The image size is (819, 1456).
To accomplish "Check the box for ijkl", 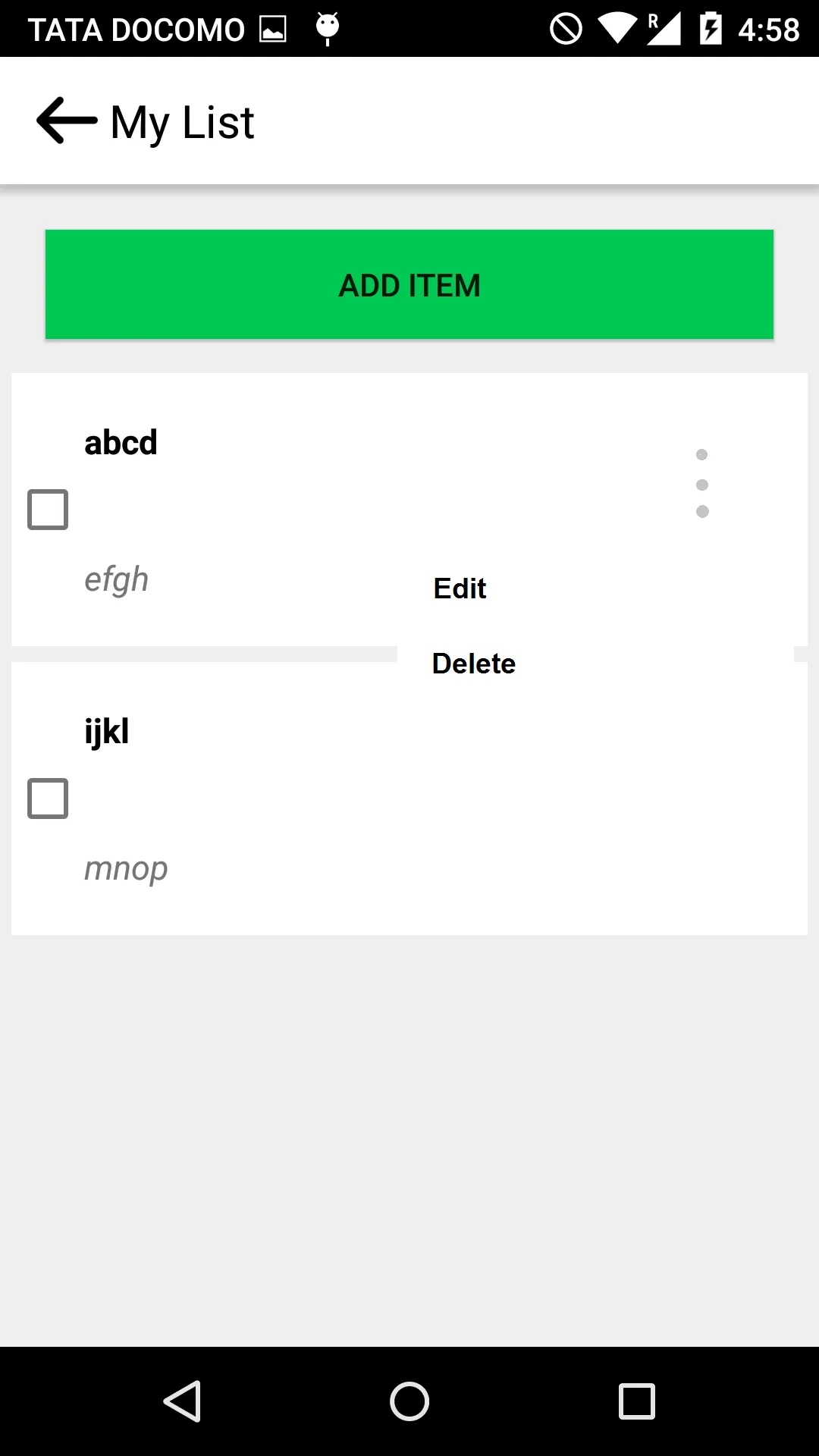I will tap(48, 799).
